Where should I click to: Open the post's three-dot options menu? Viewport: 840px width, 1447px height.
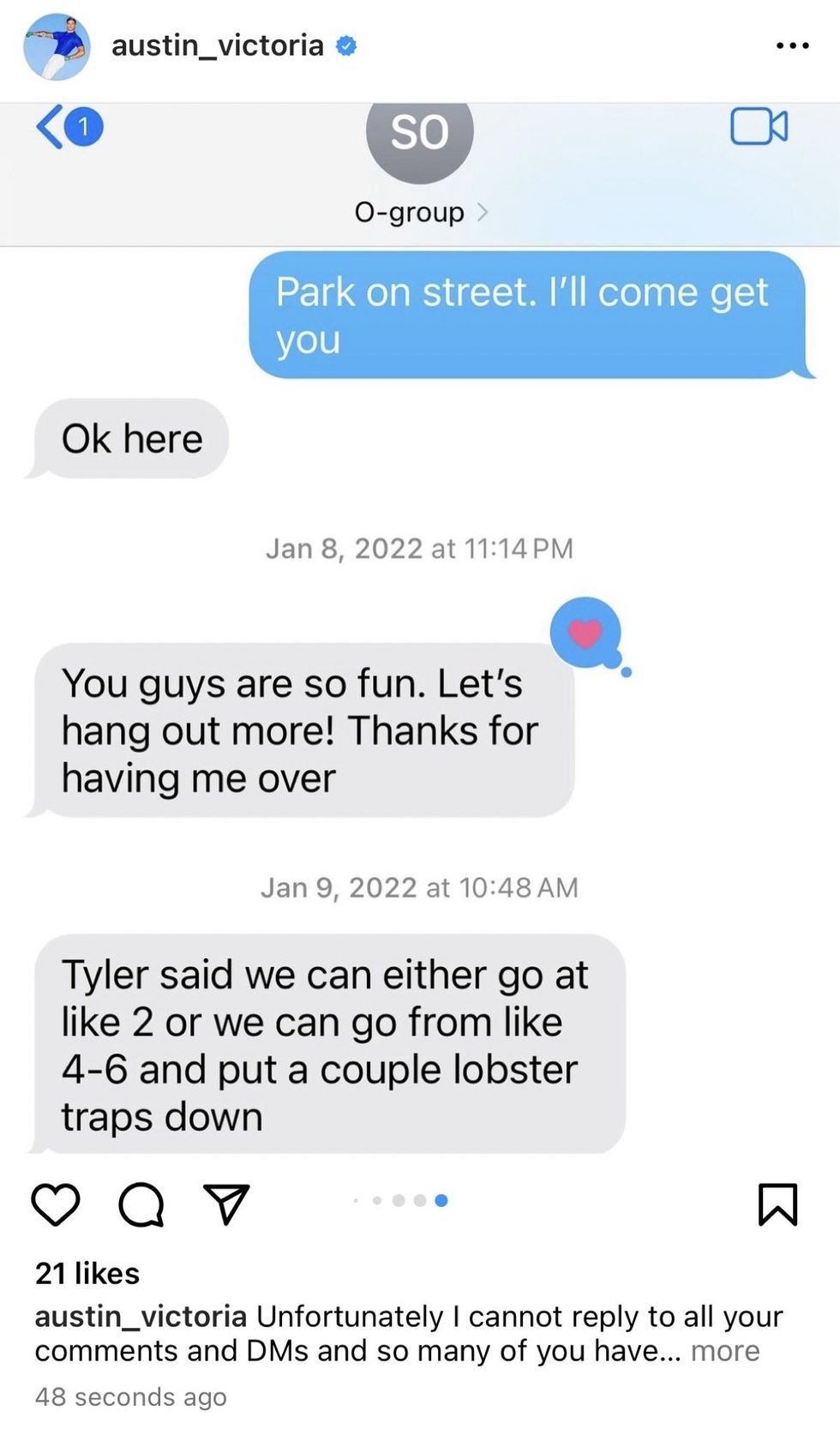pyautogui.click(x=792, y=46)
